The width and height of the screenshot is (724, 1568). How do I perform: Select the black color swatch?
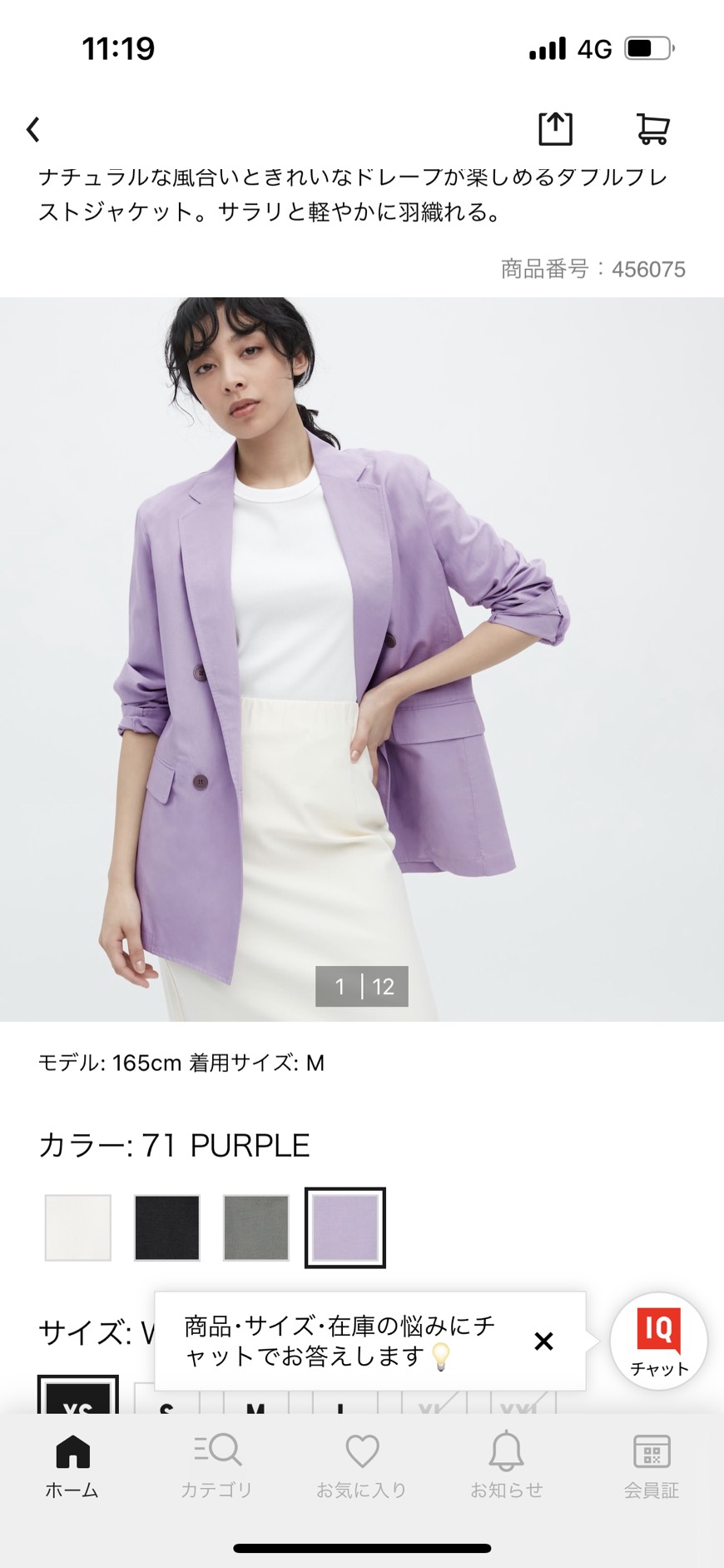tap(167, 1227)
